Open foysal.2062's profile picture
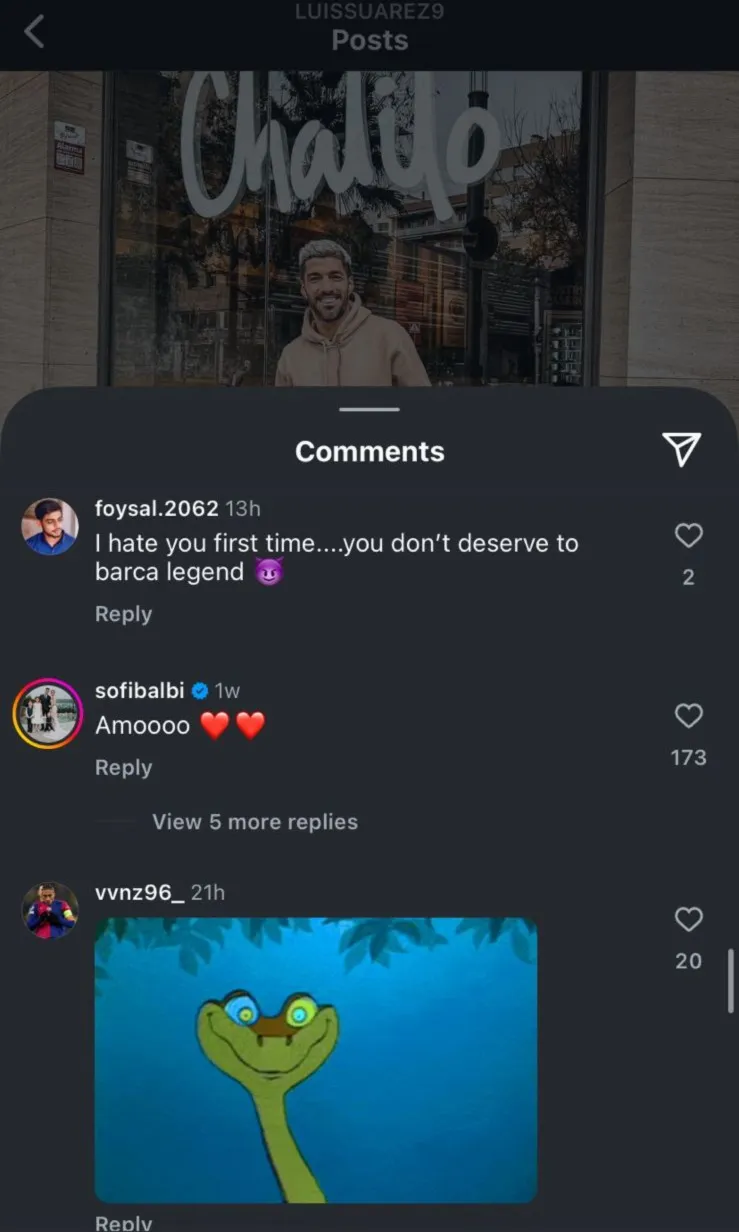739x1232 pixels. [x=49, y=526]
